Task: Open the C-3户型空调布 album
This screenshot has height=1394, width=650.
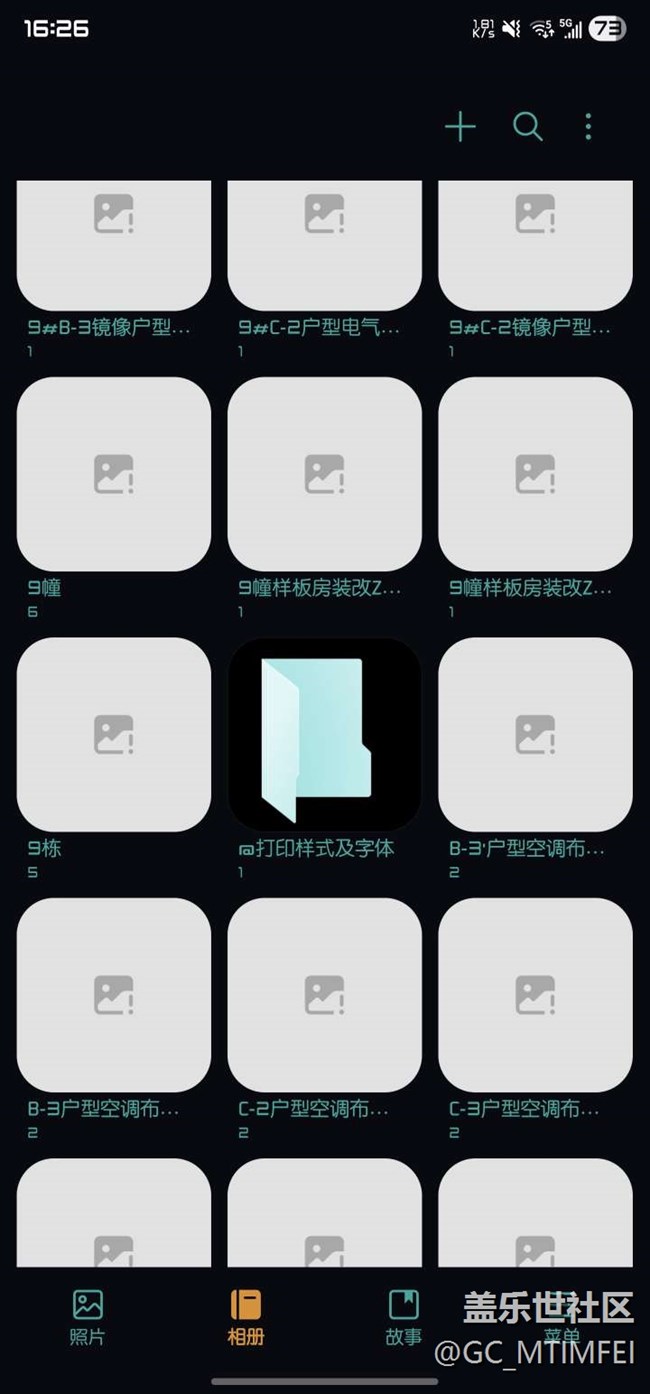Action: tap(535, 995)
